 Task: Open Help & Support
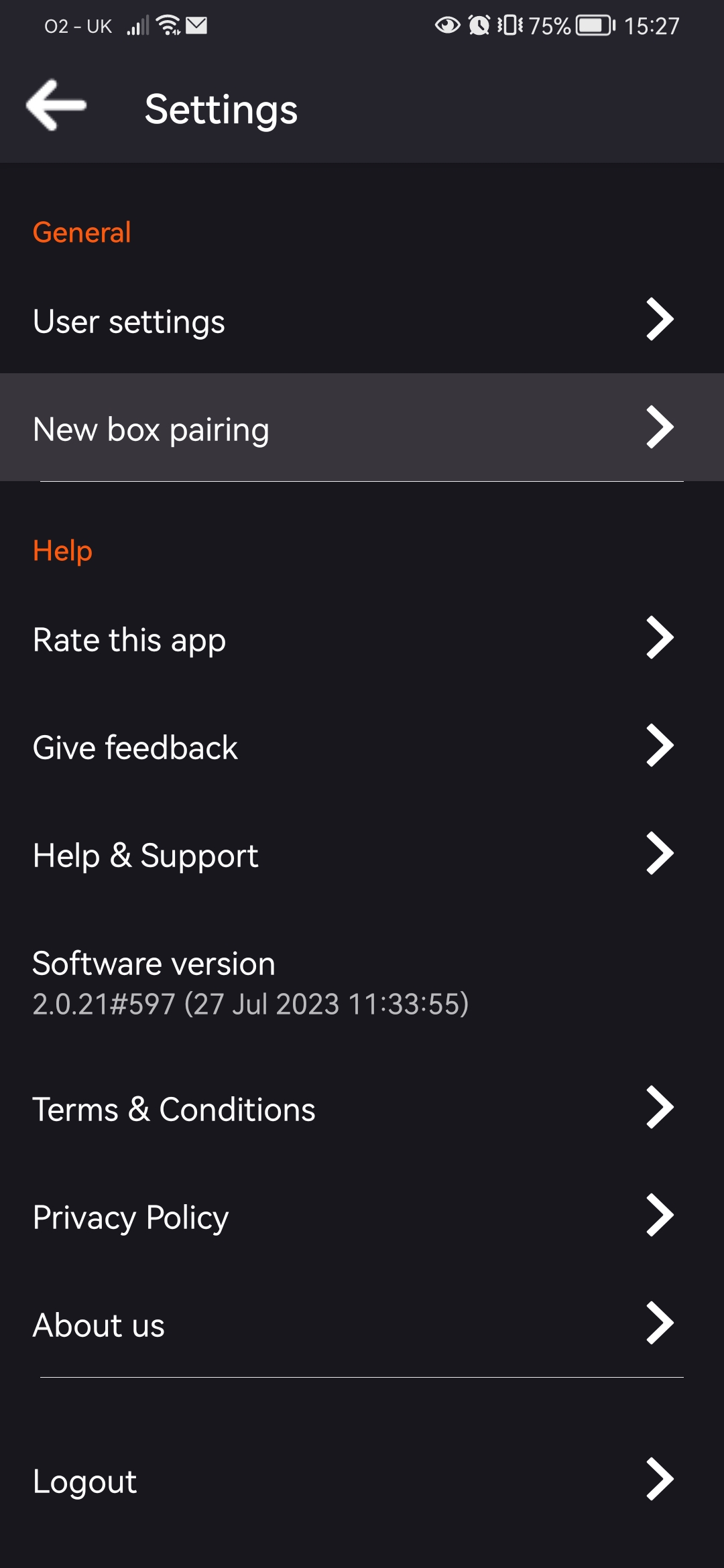click(x=362, y=854)
